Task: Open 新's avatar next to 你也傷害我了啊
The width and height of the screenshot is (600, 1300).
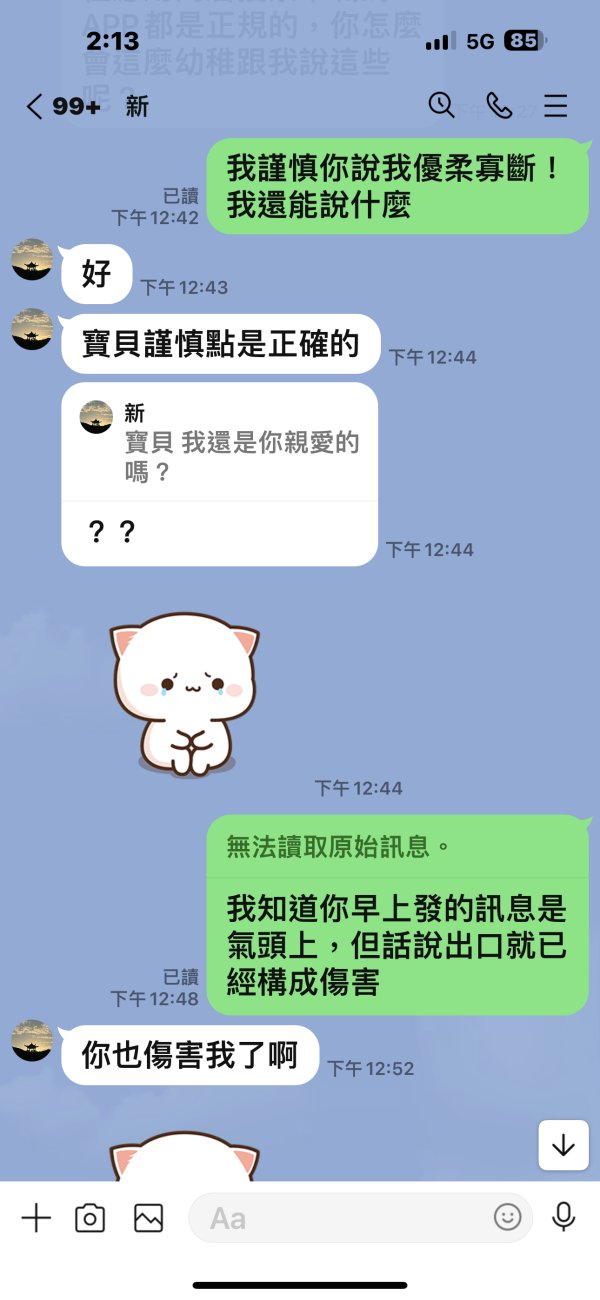Action: (x=32, y=1040)
